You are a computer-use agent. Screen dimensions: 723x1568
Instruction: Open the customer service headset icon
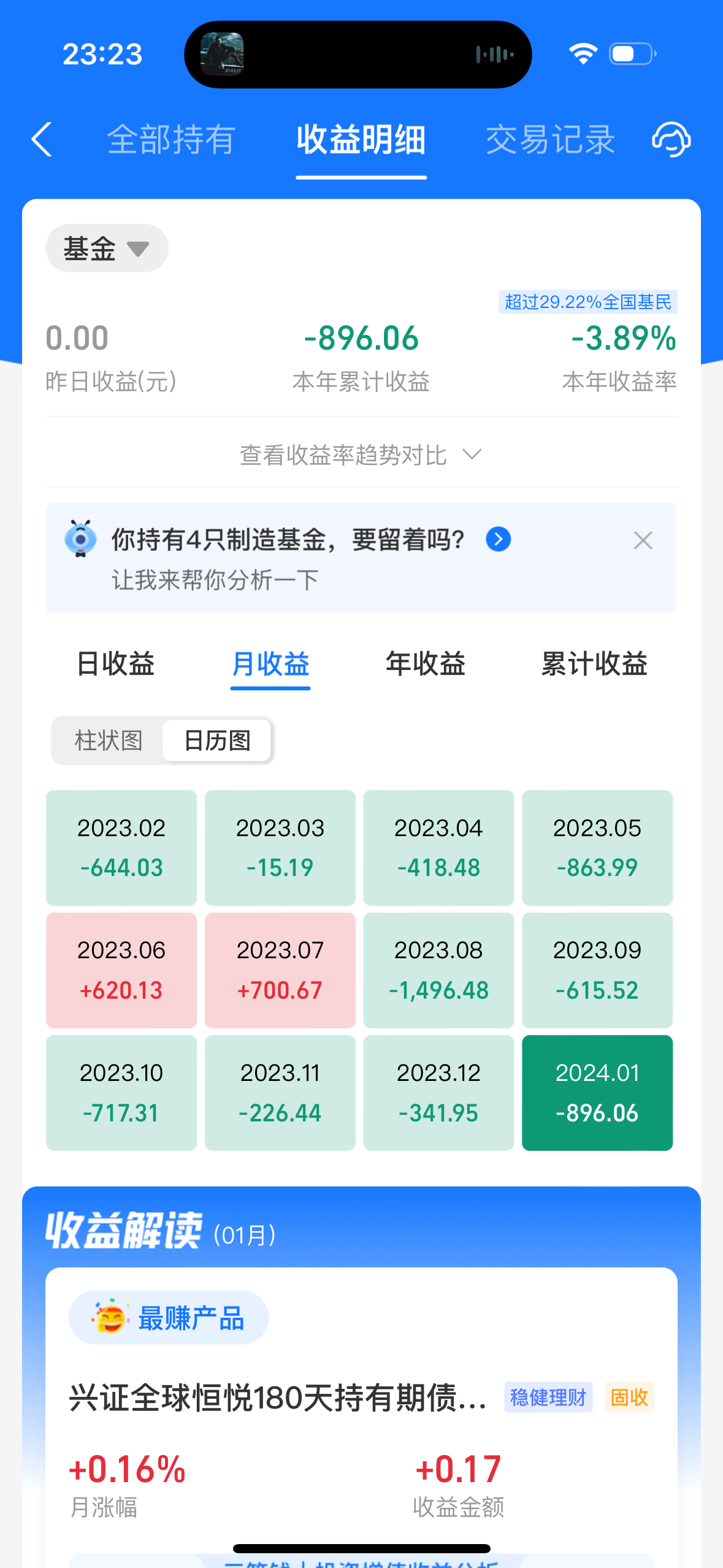(x=671, y=139)
